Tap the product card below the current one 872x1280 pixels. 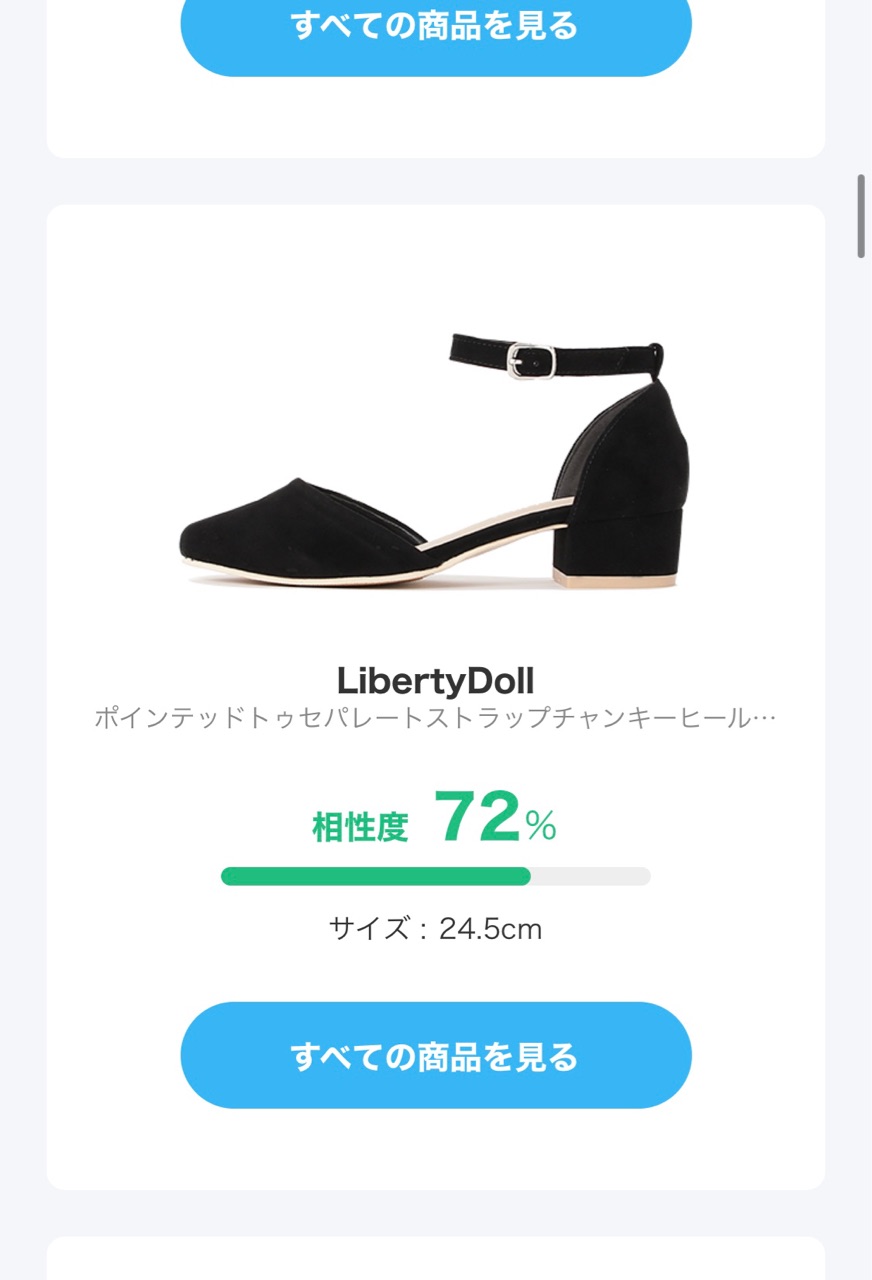(x=436, y=1260)
